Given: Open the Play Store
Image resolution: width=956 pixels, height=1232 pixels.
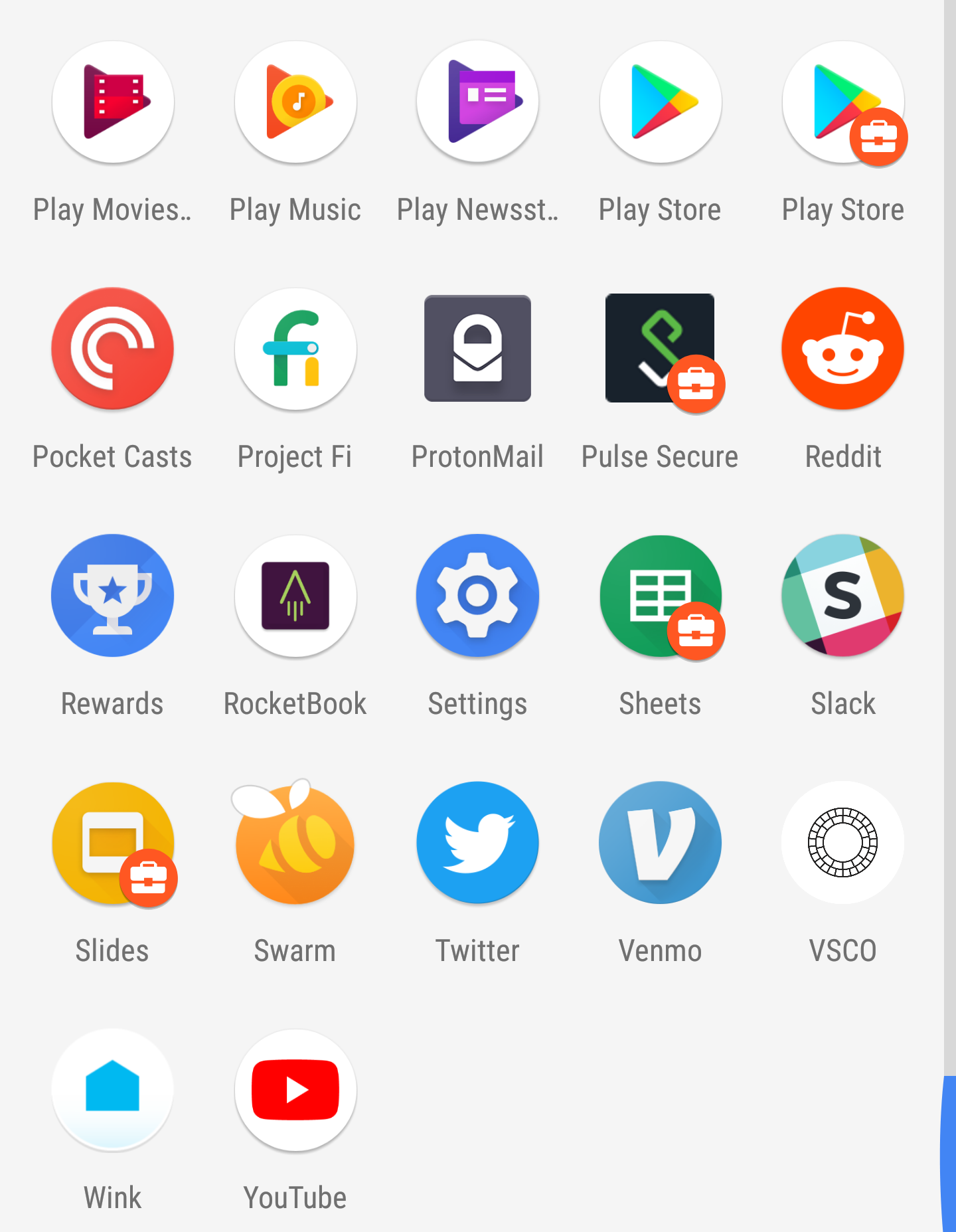Looking at the screenshot, I should coord(660,101).
